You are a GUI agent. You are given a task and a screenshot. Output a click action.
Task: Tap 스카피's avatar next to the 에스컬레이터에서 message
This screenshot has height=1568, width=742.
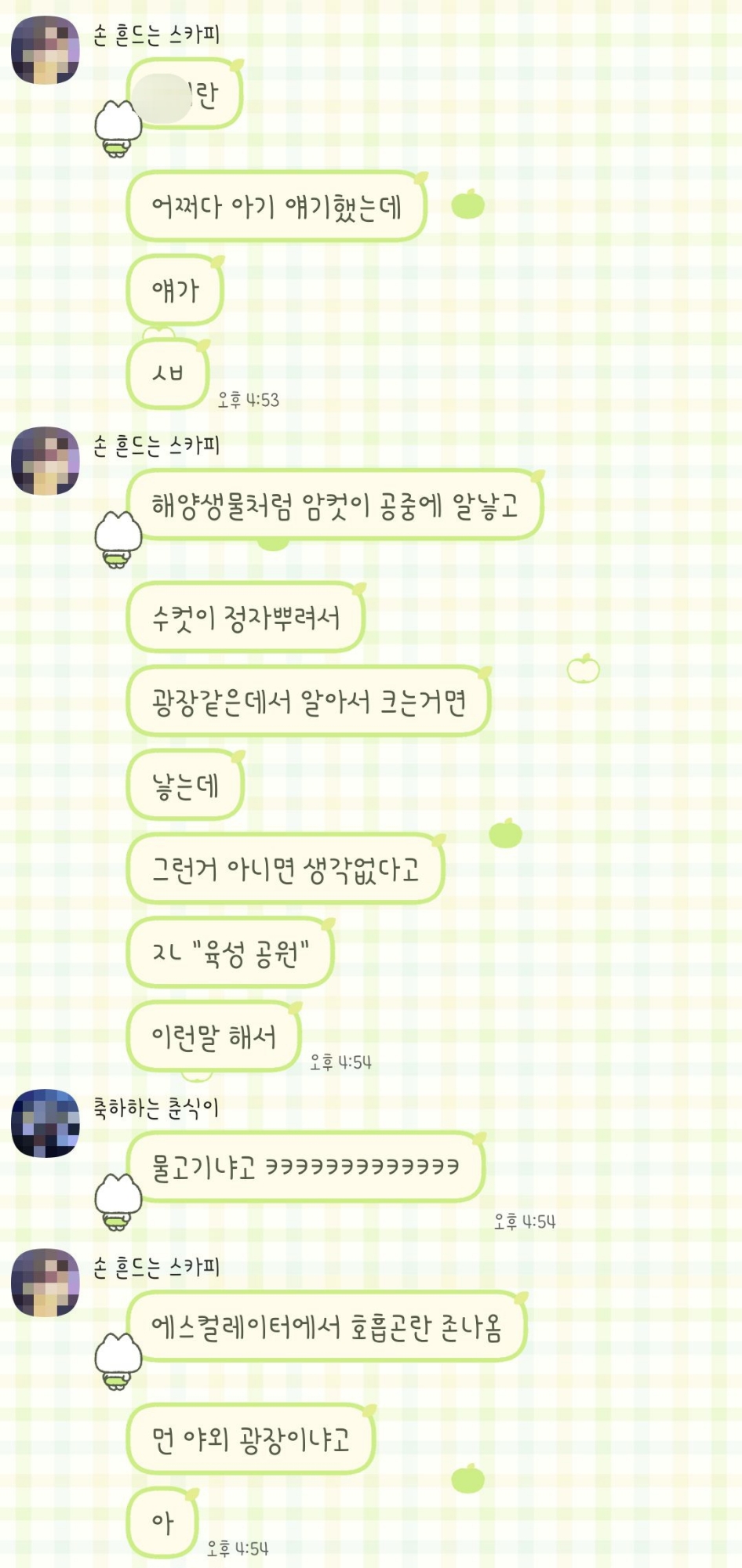click(x=45, y=1283)
